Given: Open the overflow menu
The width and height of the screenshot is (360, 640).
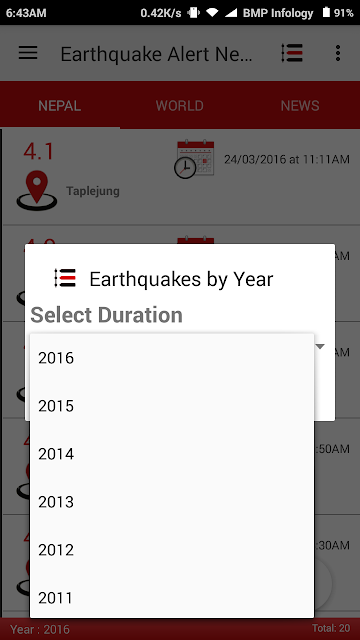Looking at the screenshot, I should pyautogui.click(x=338, y=53).
